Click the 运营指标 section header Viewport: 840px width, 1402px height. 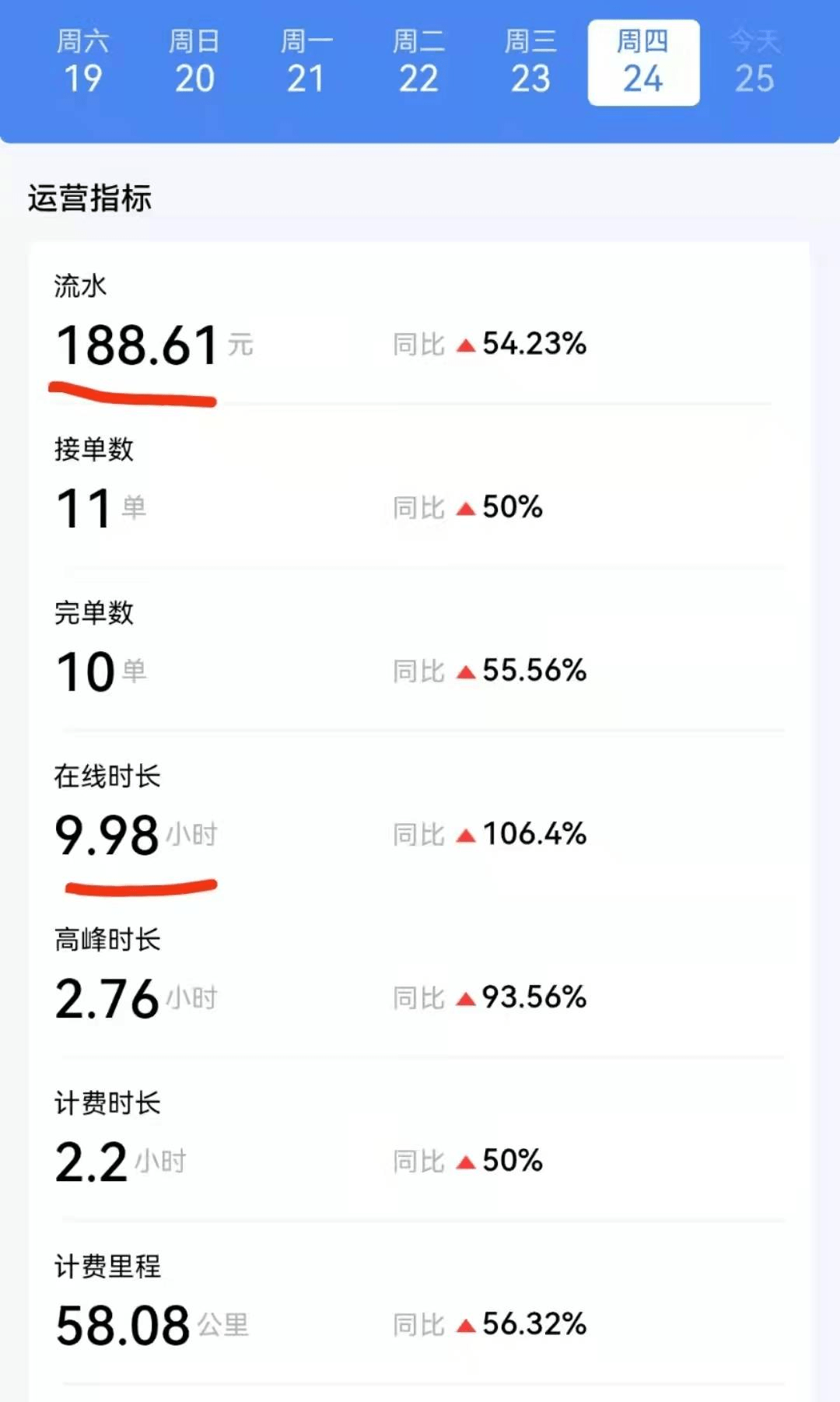click(89, 198)
